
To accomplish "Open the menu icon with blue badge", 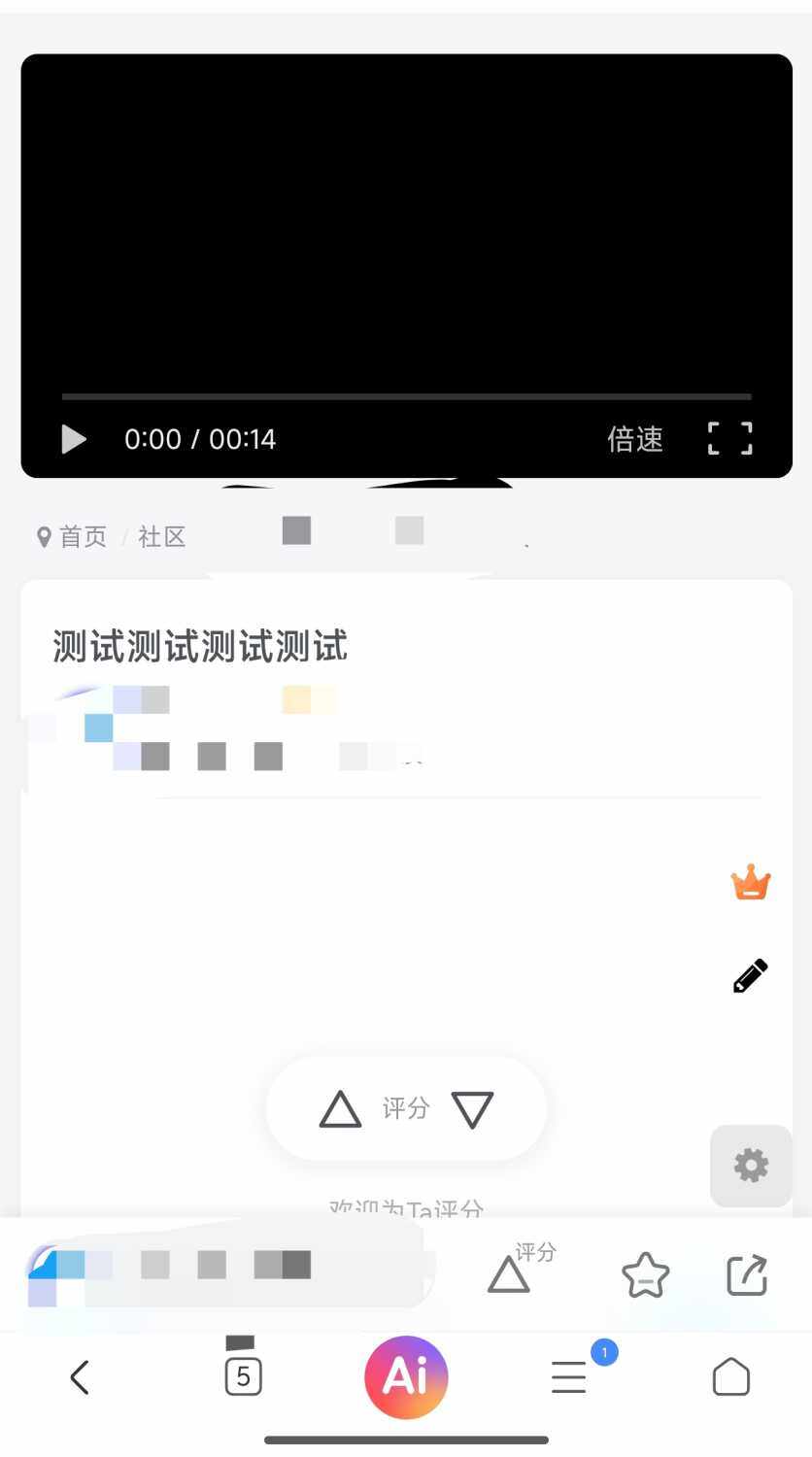I will (568, 1376).
